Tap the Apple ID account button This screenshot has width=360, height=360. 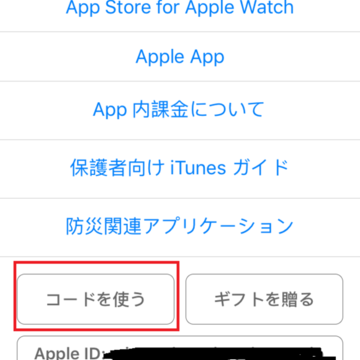(x=180, y=348)
